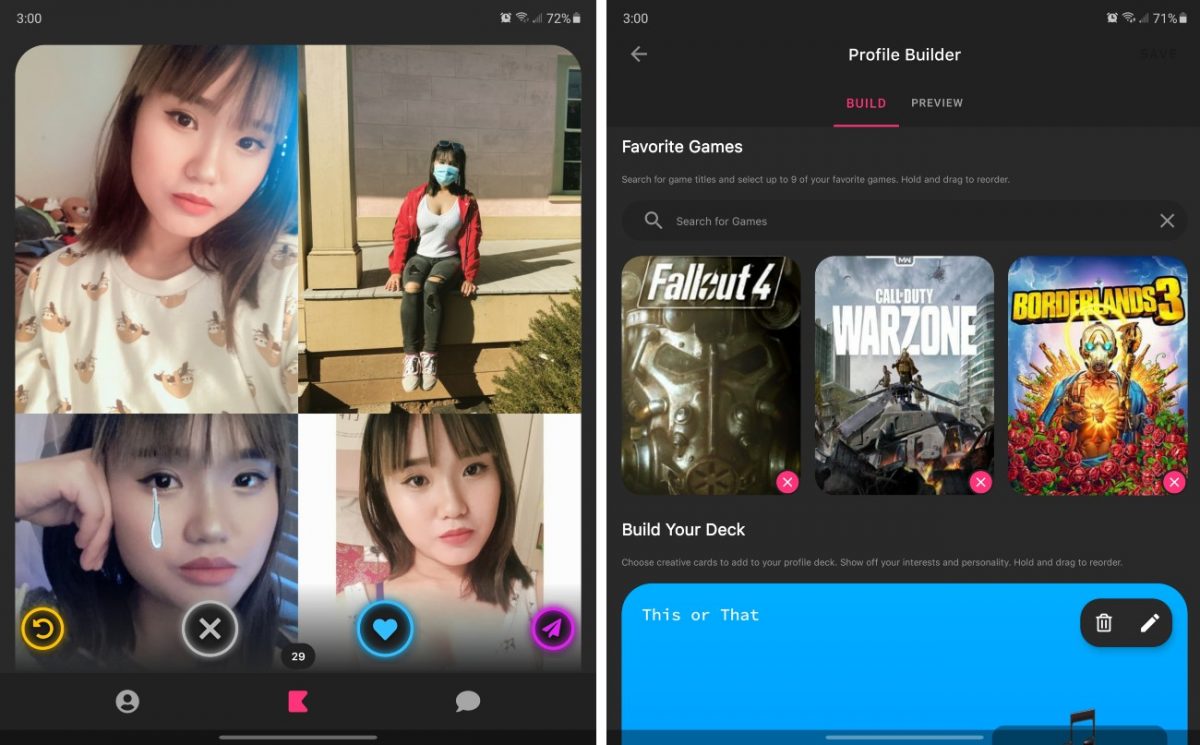The height and width of the screenshot is (745, 1200).
Task: Open the profile tab in bottom navigation
Action: (x=127, y=701)
